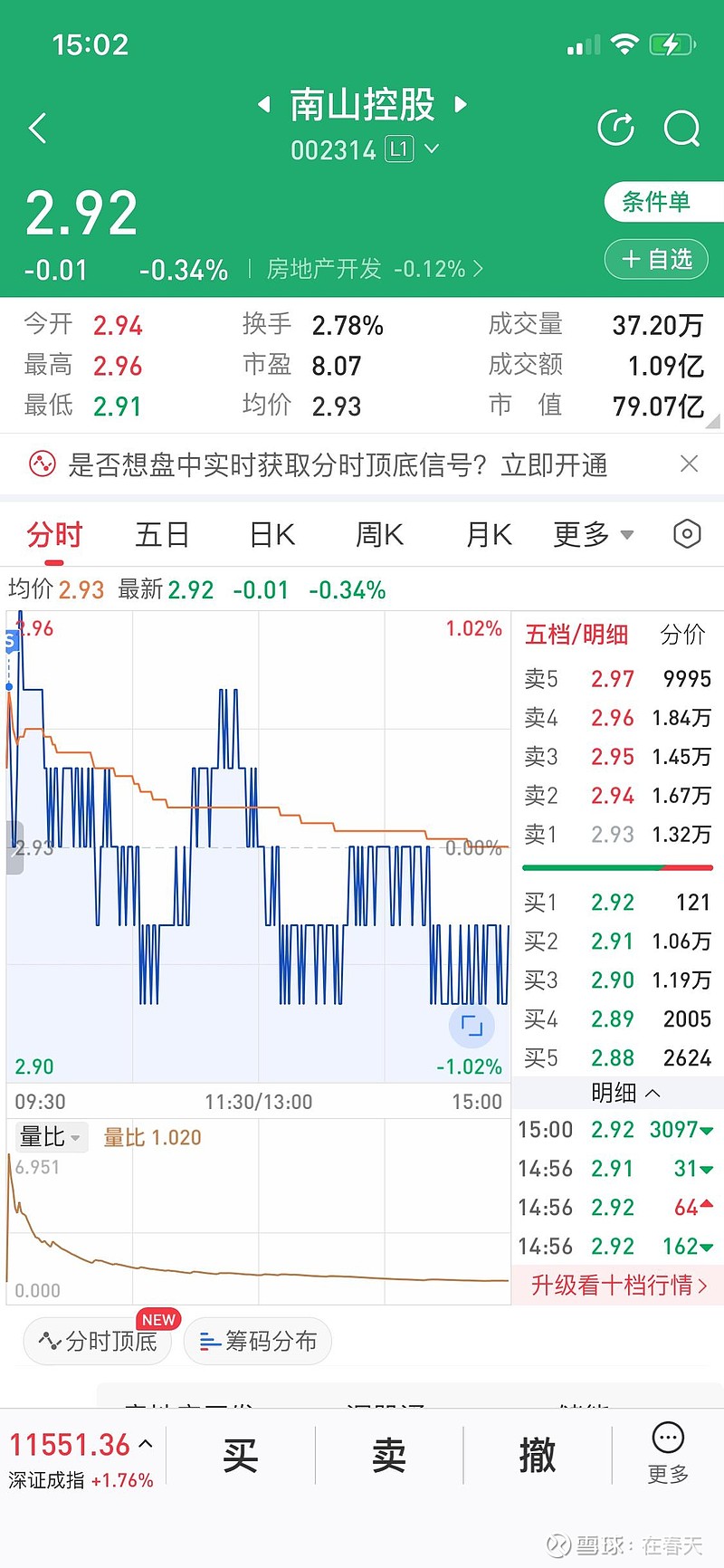Tap the 买 buy button
The image size is (724, 1568).
point(241,1457)
